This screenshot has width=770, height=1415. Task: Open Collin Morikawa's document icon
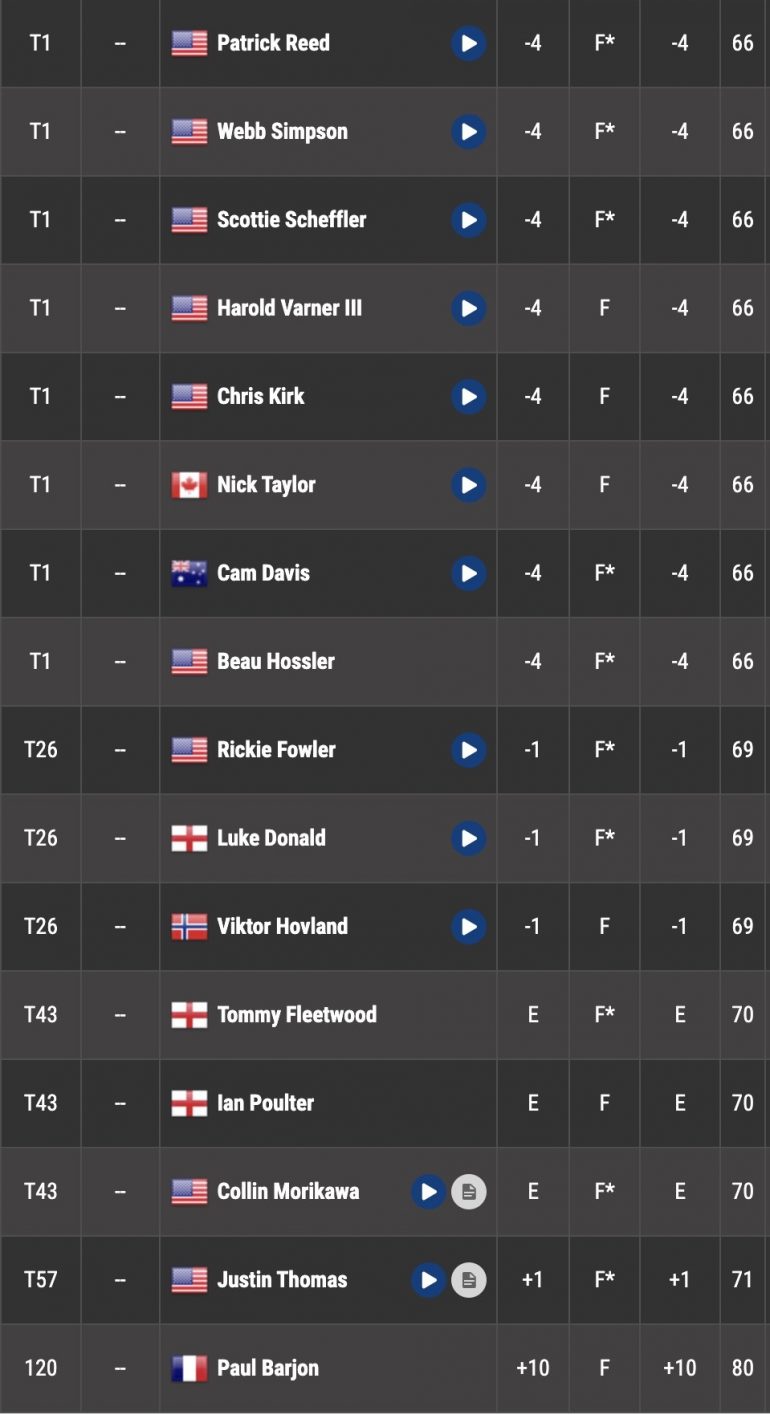coord(469,1191)
